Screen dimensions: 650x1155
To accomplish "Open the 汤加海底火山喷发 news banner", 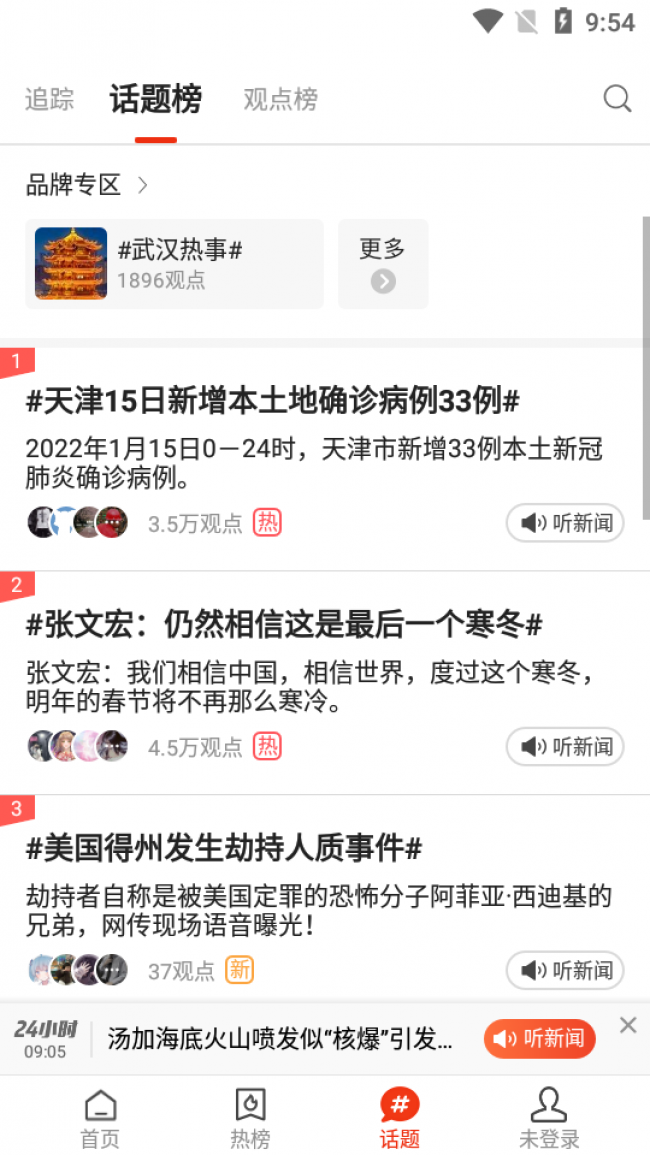I will pyautogui.click(x=280, y=1039).
